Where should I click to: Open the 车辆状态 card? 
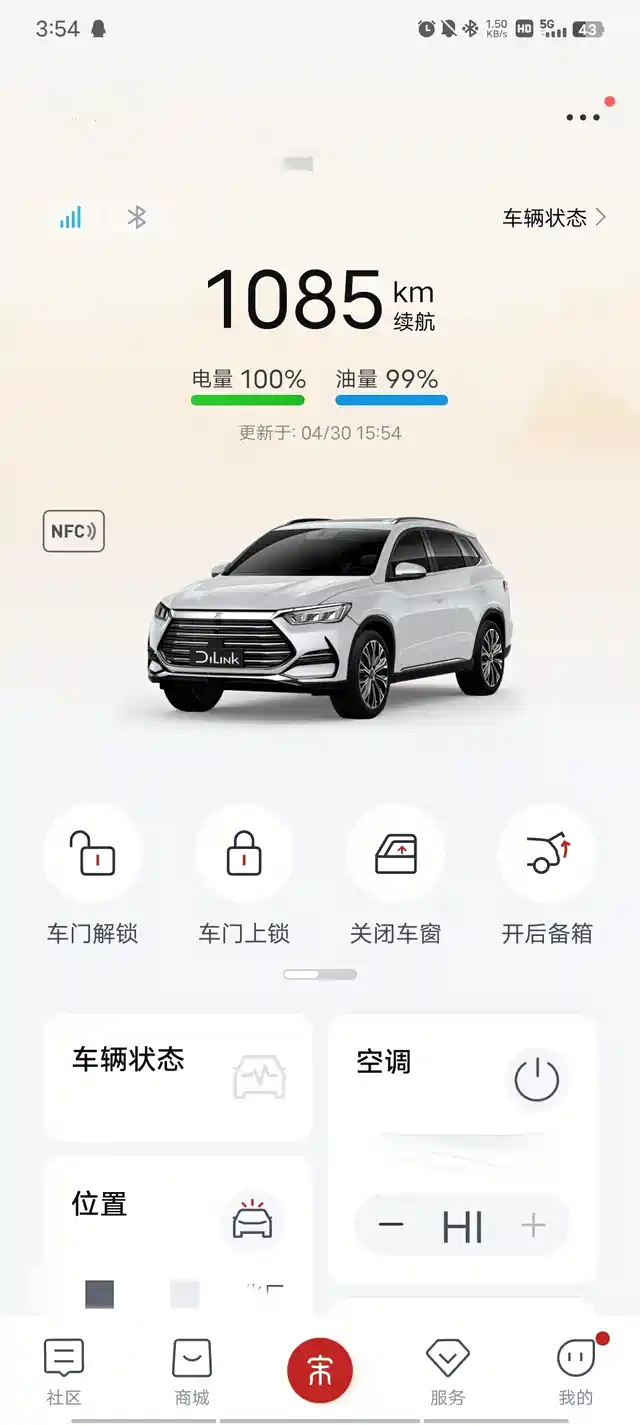pyautogui.click(x=178, y=1076)
